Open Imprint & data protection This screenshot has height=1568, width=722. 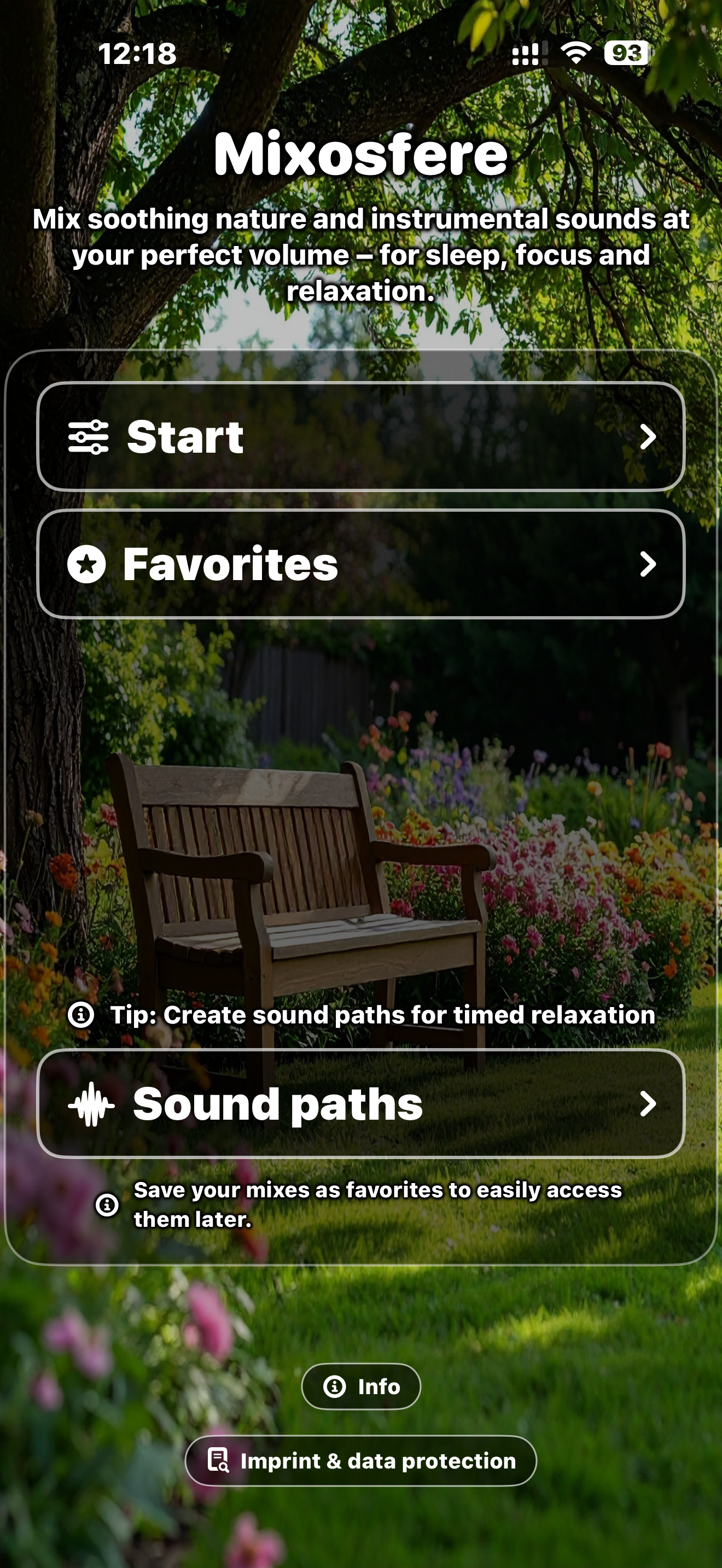coord(361,1461)
